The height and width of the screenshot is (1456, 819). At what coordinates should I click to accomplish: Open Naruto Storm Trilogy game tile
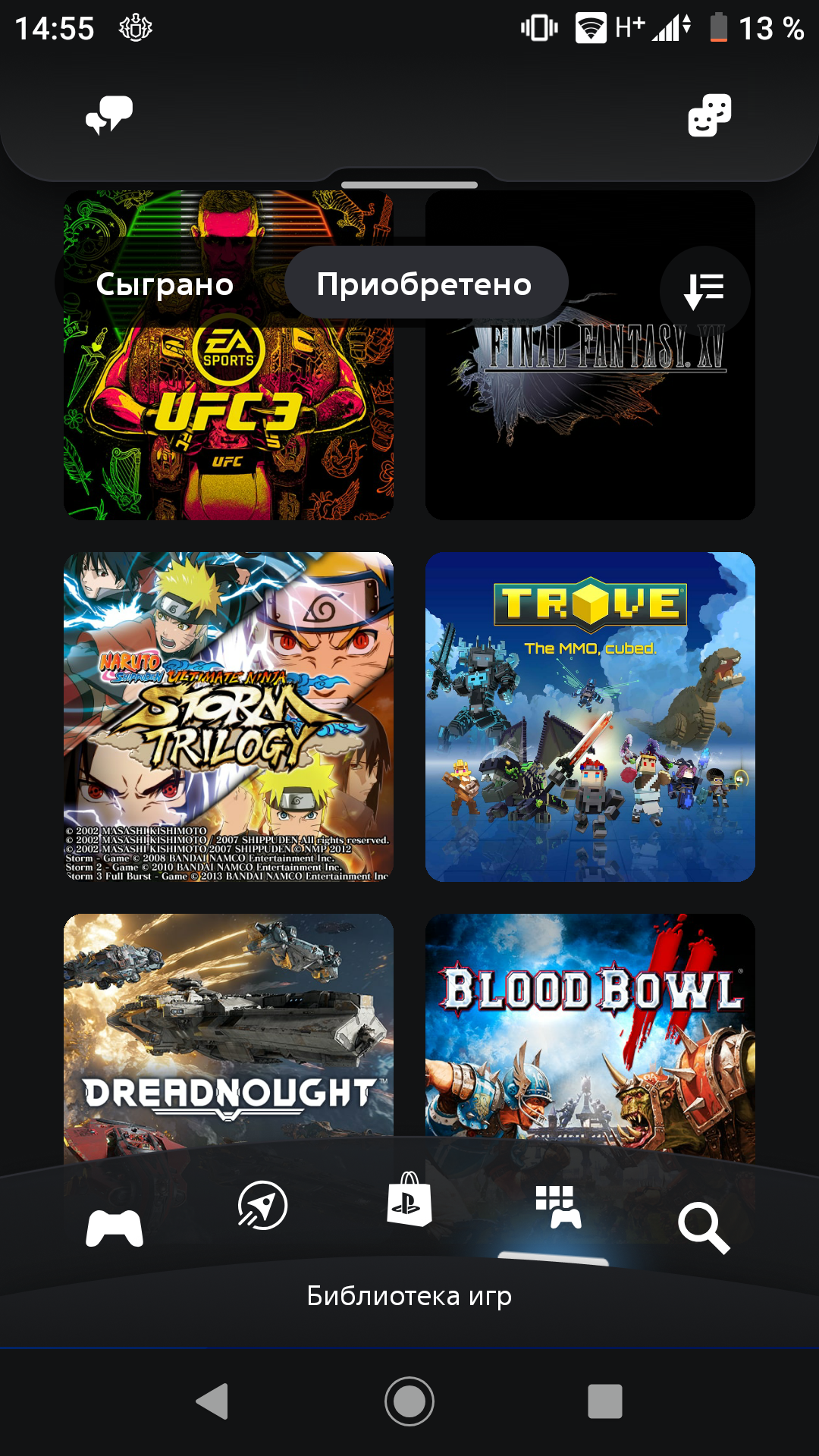click(228, 717)
